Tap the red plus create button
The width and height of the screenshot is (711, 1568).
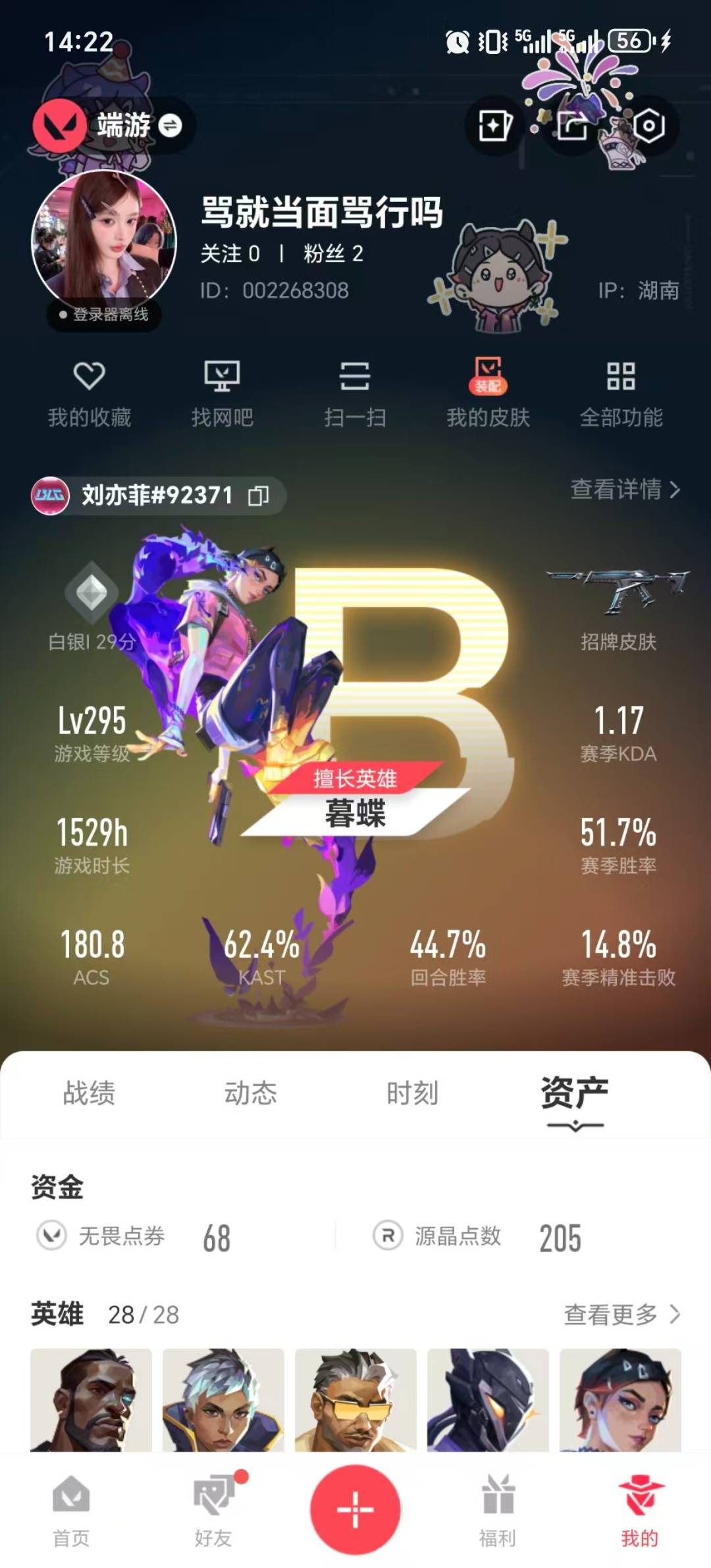355,1509
